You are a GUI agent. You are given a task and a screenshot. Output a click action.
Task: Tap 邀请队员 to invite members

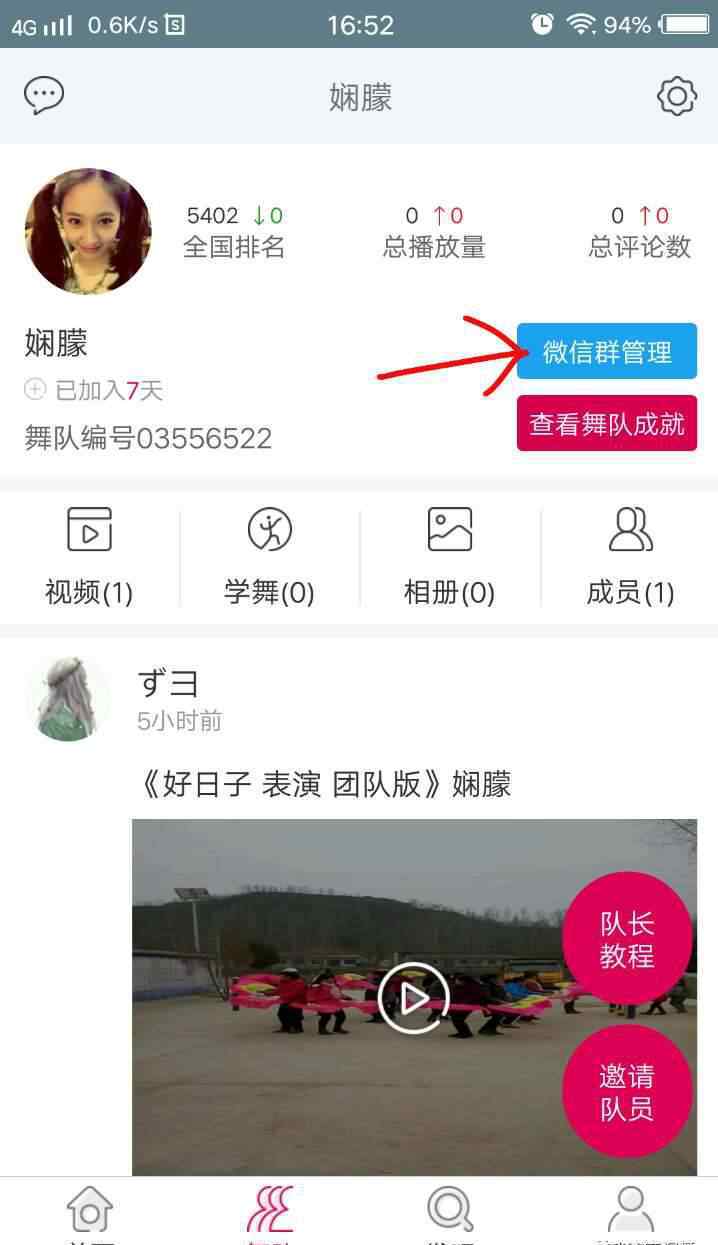click(627, 1091)
